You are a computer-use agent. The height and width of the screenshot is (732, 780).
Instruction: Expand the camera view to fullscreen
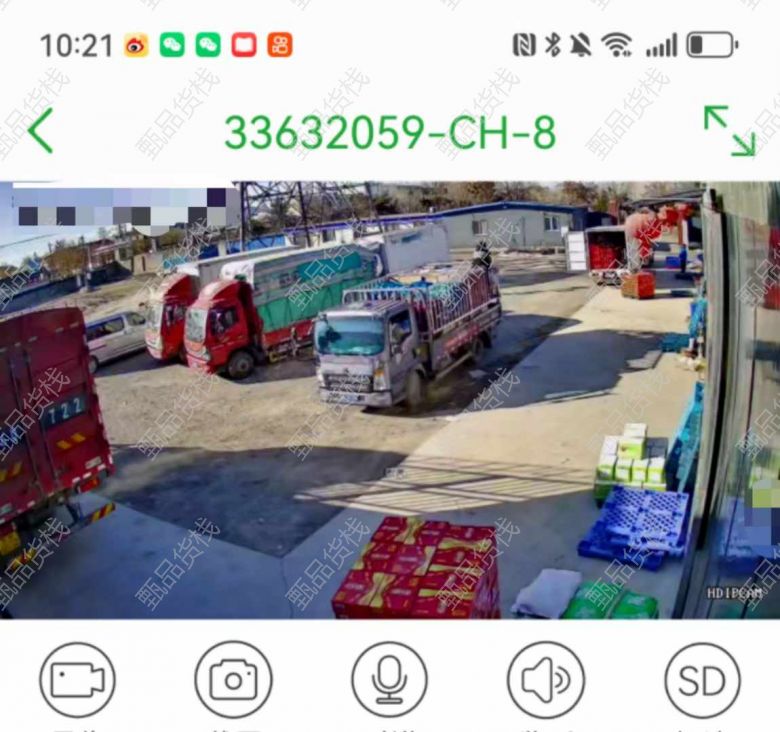(x=729, y=131)
